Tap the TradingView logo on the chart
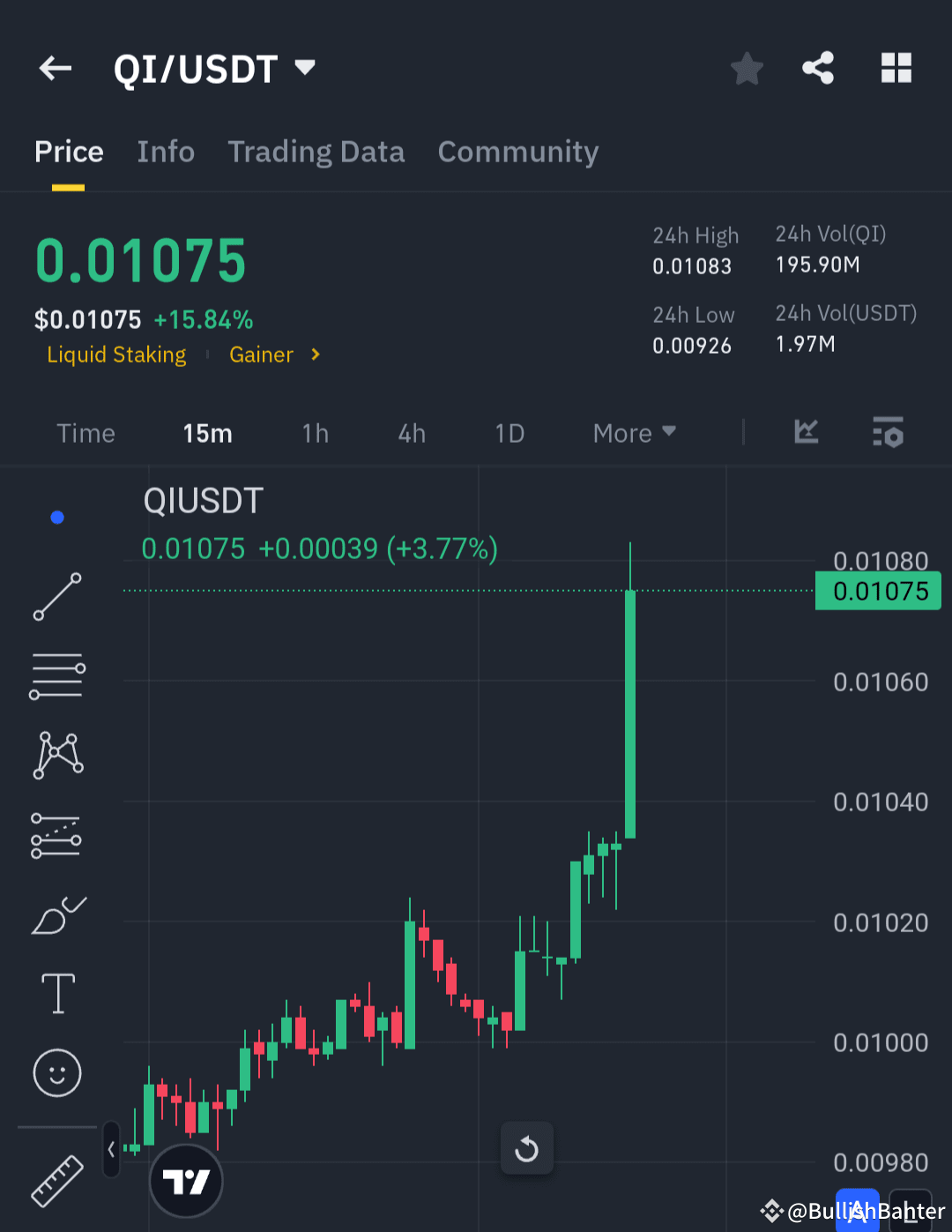This screenshot has width=952, height=1232. [186, 1180]
